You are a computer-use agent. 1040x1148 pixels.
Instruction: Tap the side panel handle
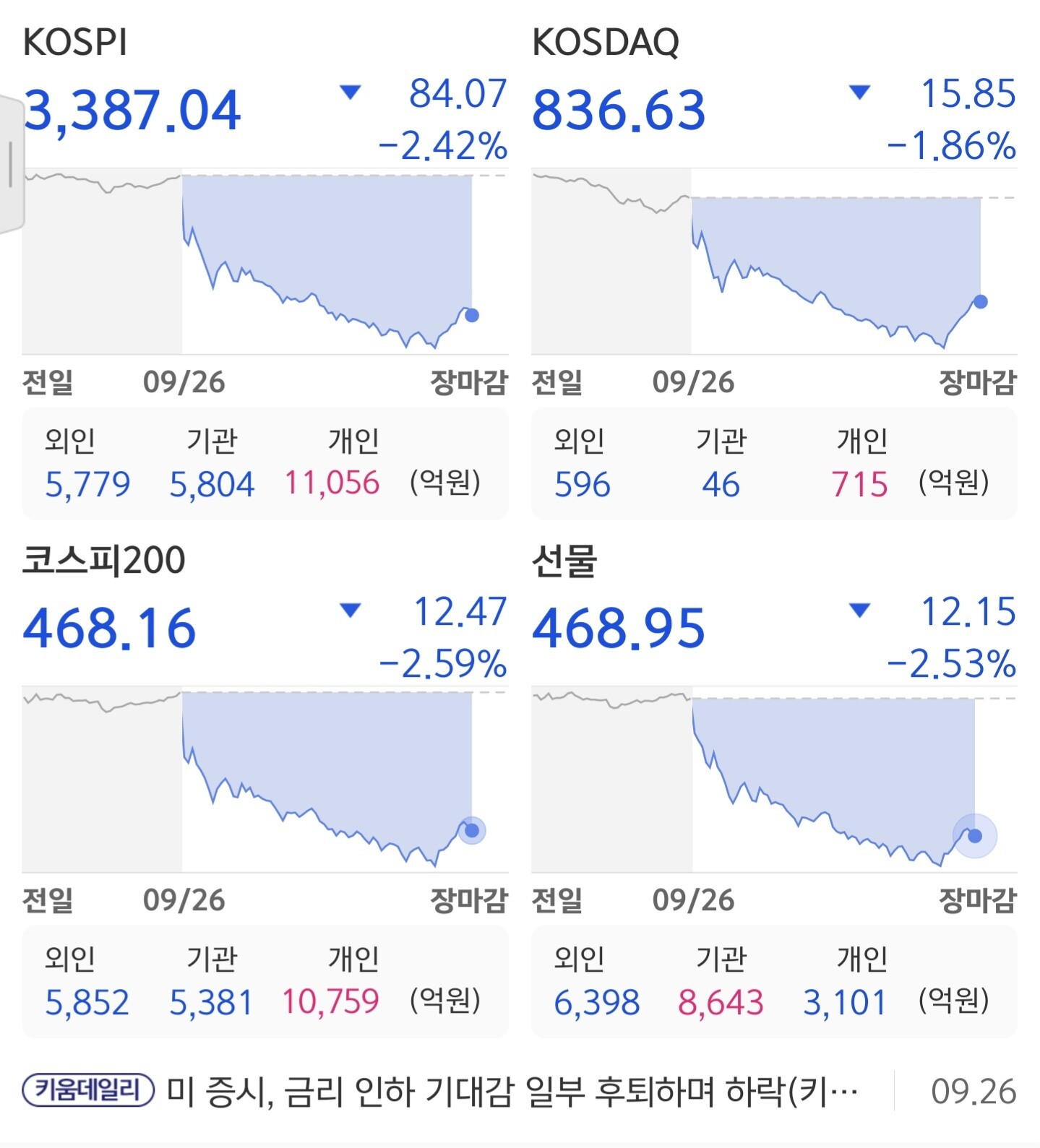point(11,165)
